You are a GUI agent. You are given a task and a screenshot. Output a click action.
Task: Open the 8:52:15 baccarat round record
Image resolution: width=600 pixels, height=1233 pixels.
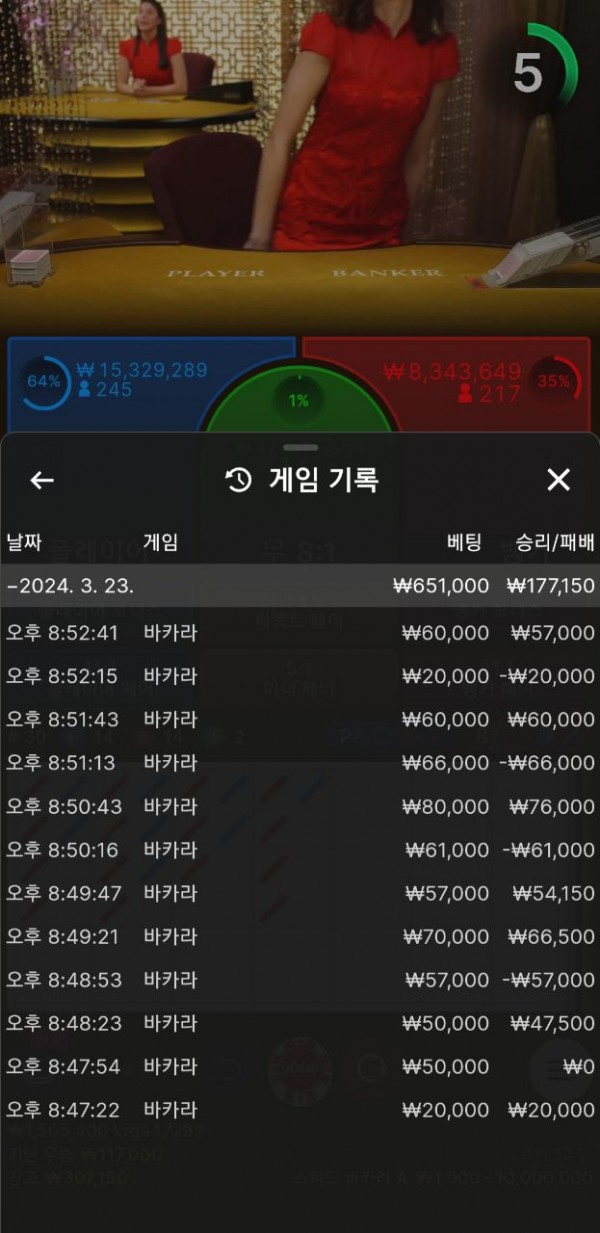click(300, 676)
